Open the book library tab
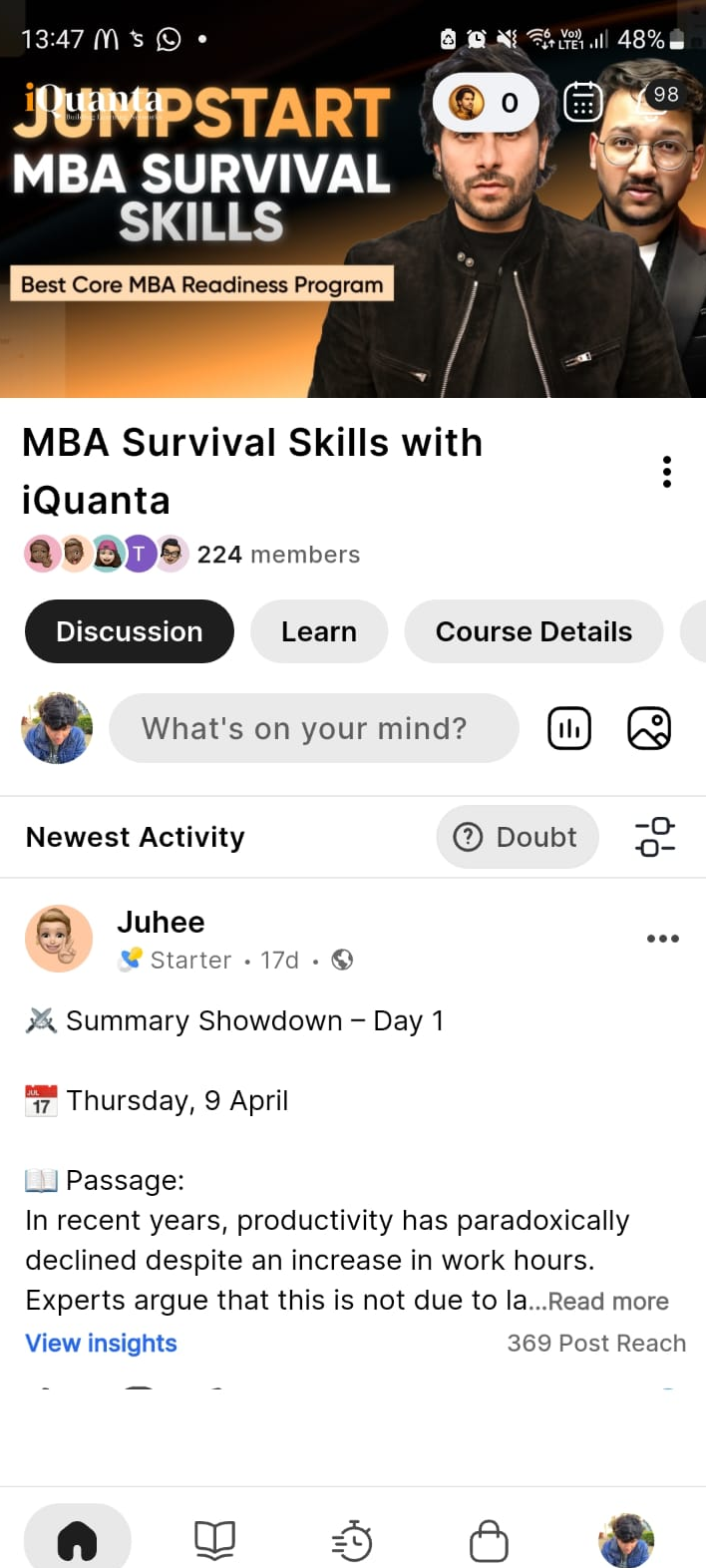 pyautogui.click(x=214, y=1541)
